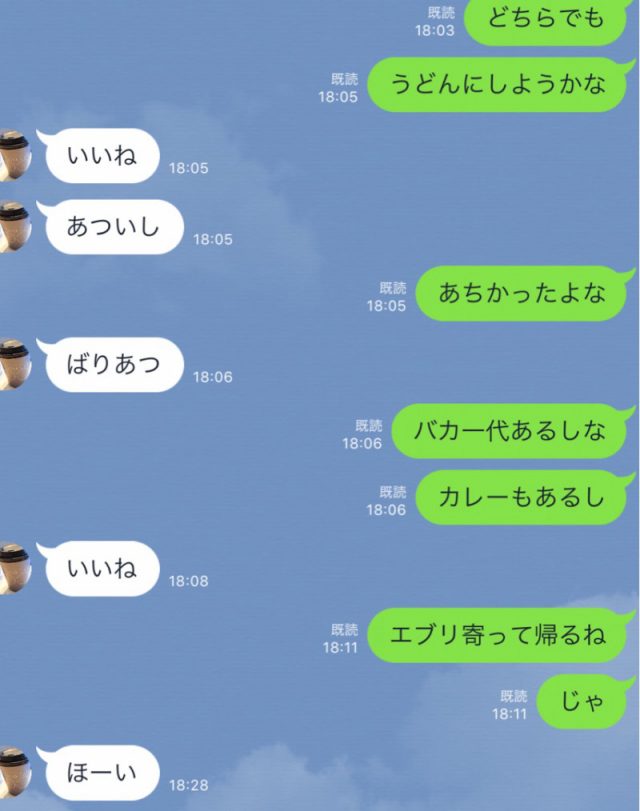Open sender's avatar beside ばりあつ message

[13, 365]
